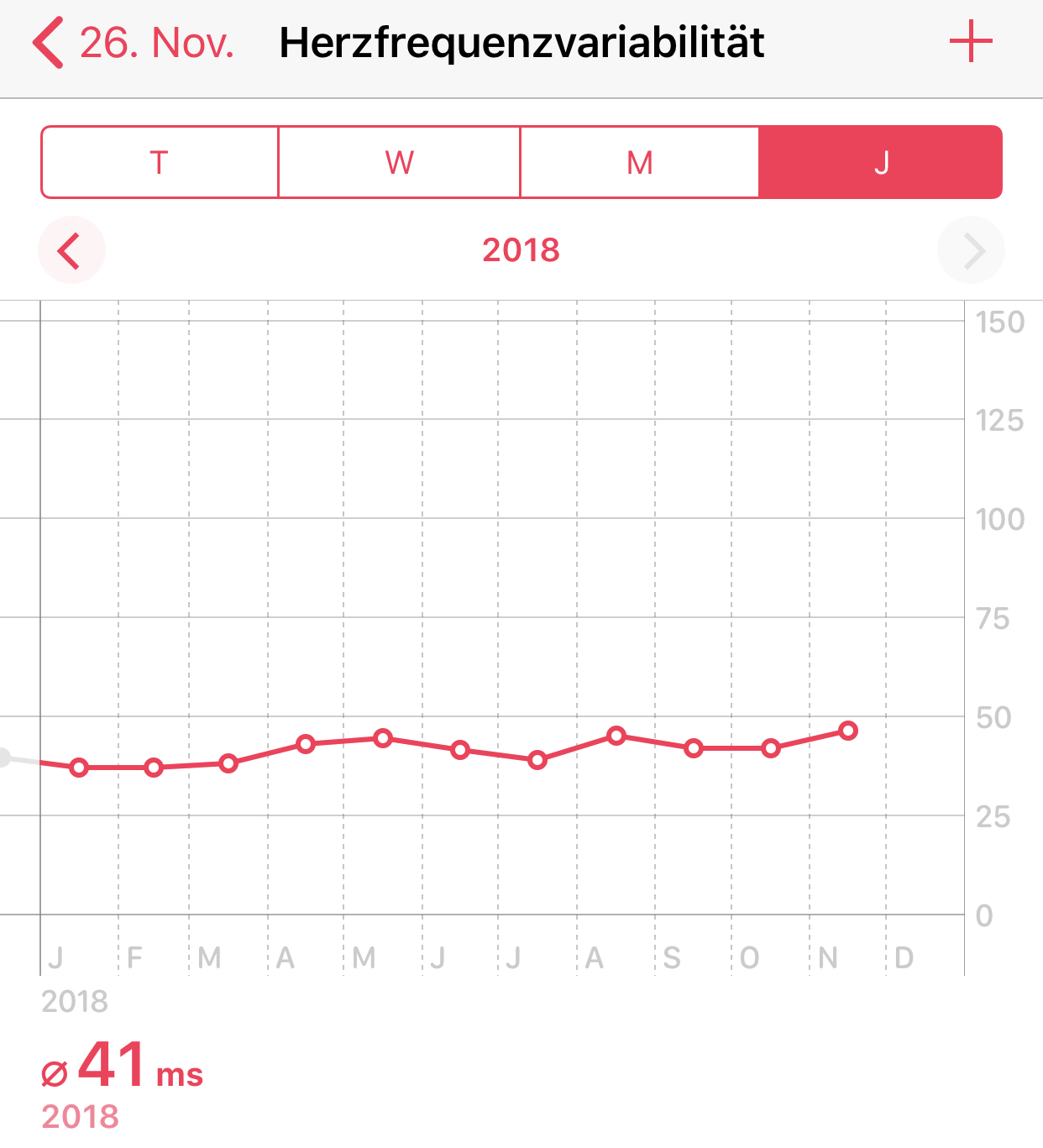This screenshot has width=1043, height=1148.
Task: Switch to the M month view
Action: click(640, 162)
